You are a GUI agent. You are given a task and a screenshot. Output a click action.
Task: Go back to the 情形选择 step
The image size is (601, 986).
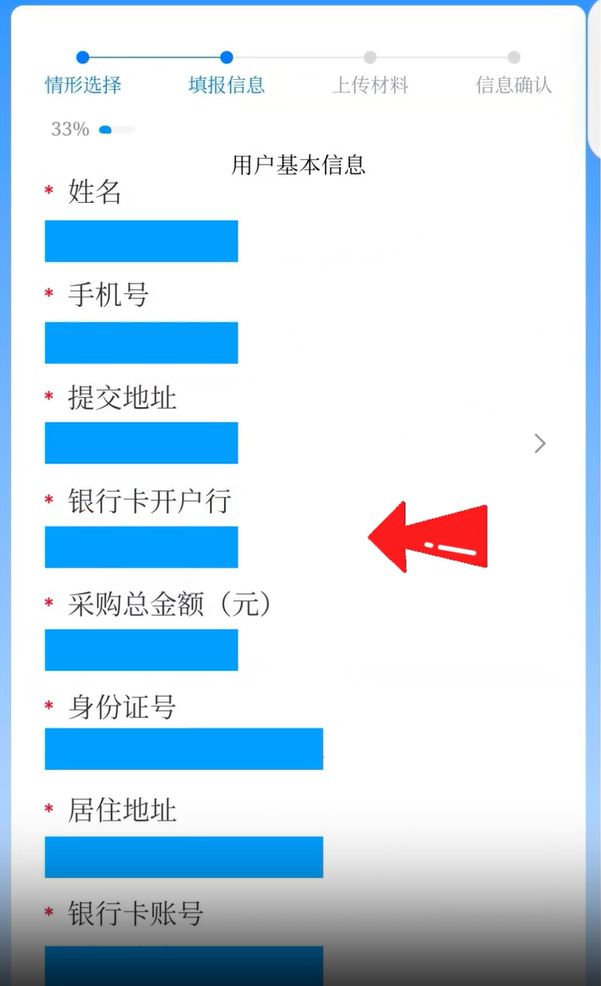(83, 84)
